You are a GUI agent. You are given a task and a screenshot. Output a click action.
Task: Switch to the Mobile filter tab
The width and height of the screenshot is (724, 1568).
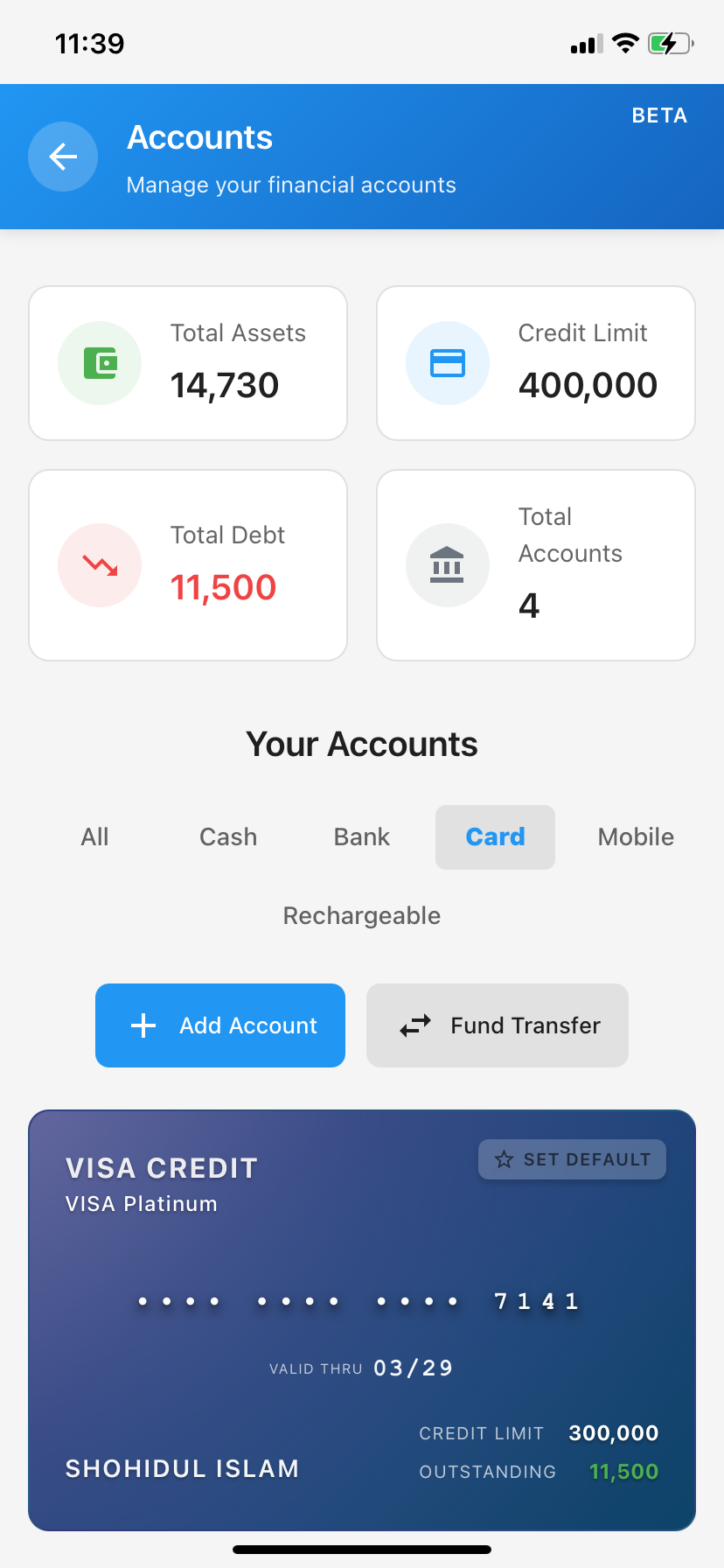click(x=636, y=836)
